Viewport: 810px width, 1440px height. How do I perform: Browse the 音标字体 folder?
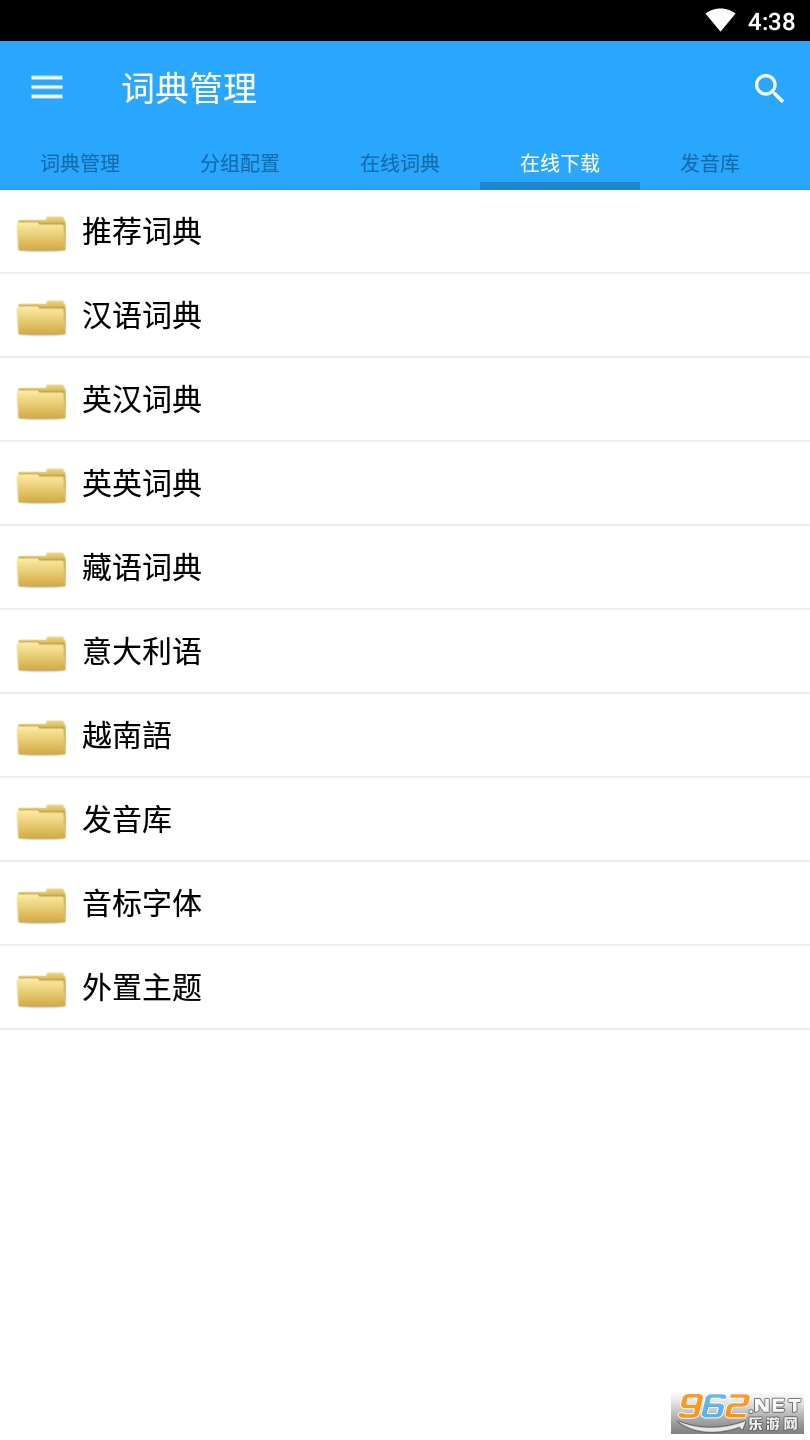coord(142,904)
